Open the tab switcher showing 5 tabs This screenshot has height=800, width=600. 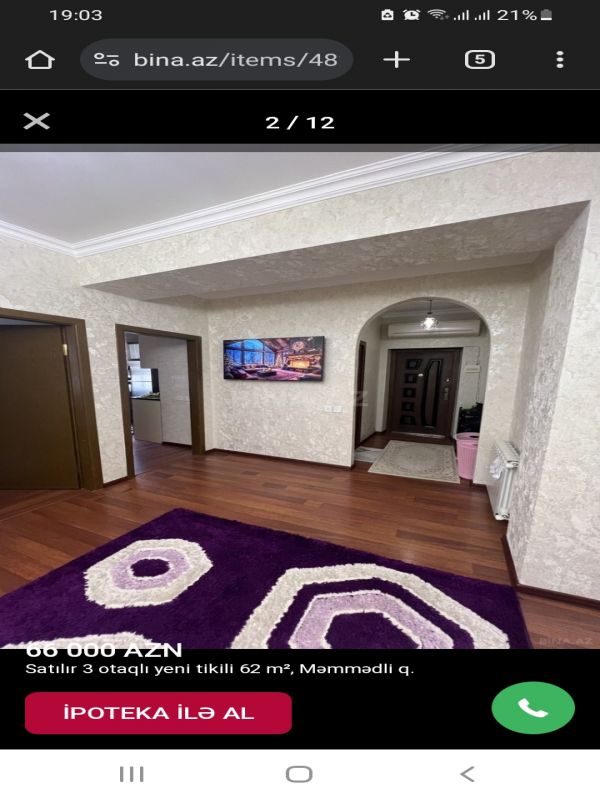click(x=480, y=60)
